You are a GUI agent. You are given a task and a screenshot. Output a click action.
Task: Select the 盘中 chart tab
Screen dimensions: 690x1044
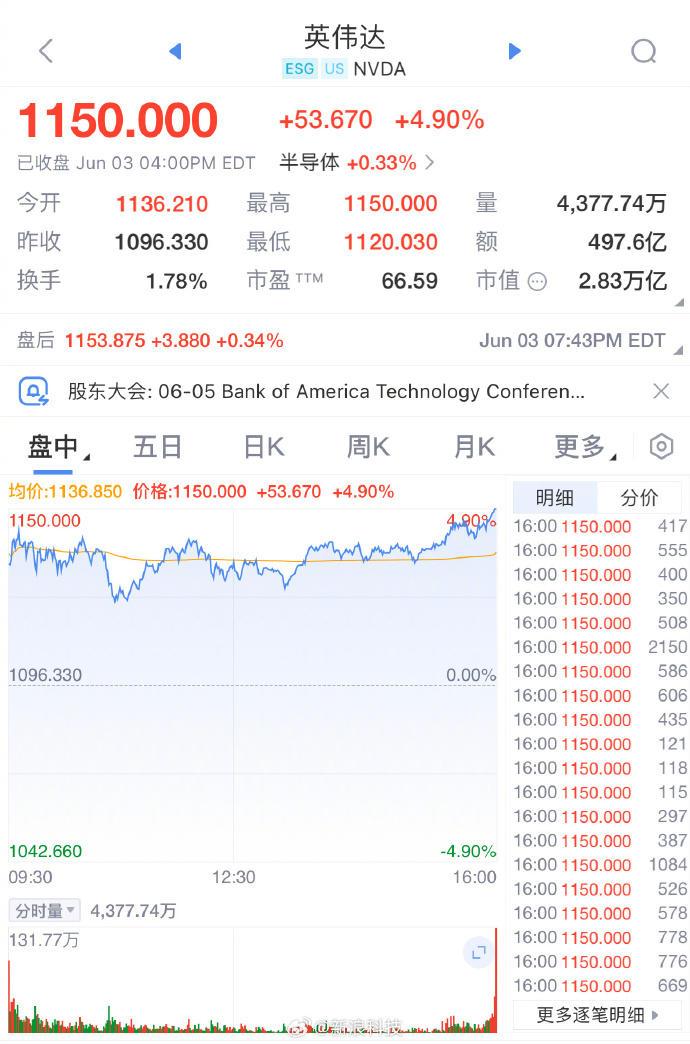pos(54,447)
